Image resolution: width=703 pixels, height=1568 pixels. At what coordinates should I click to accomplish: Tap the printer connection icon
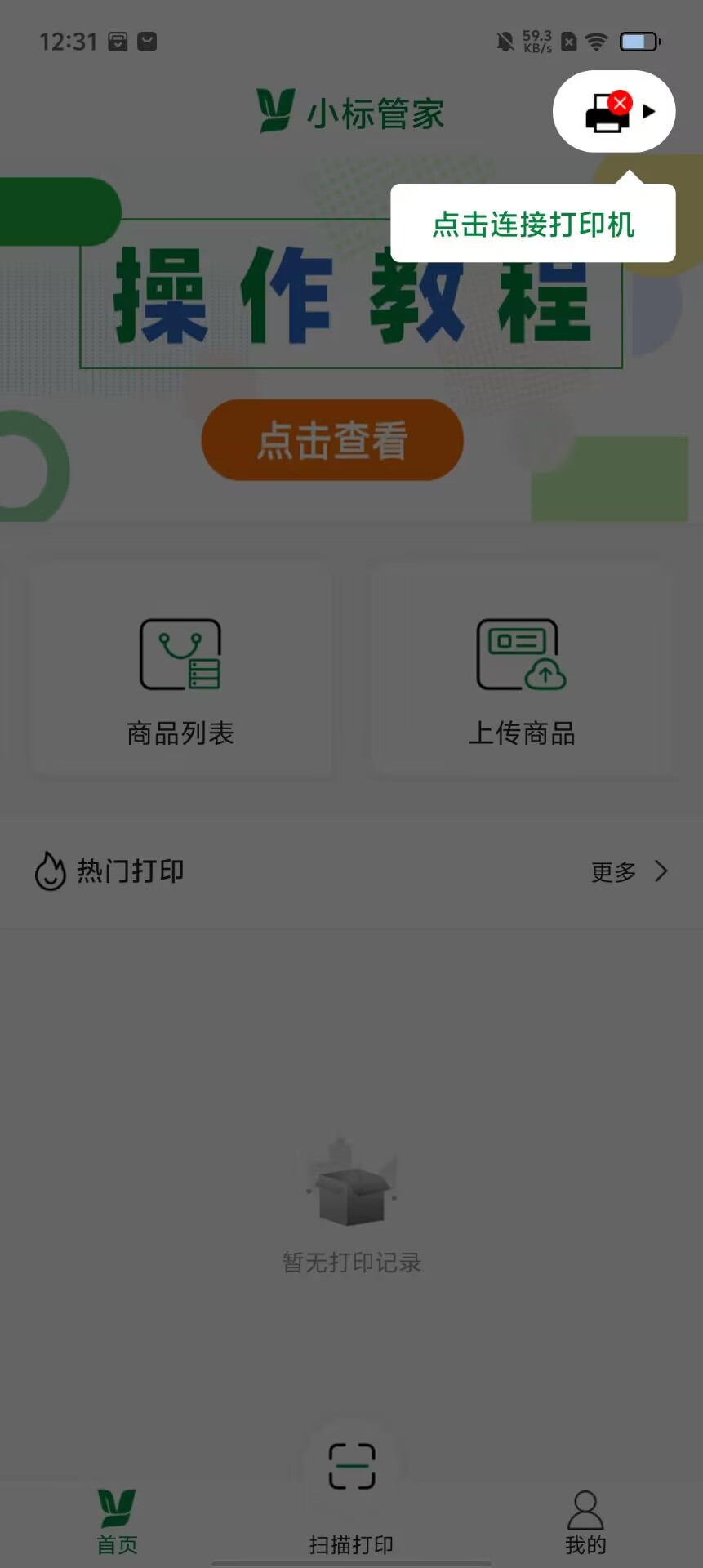tap(612, 112)
